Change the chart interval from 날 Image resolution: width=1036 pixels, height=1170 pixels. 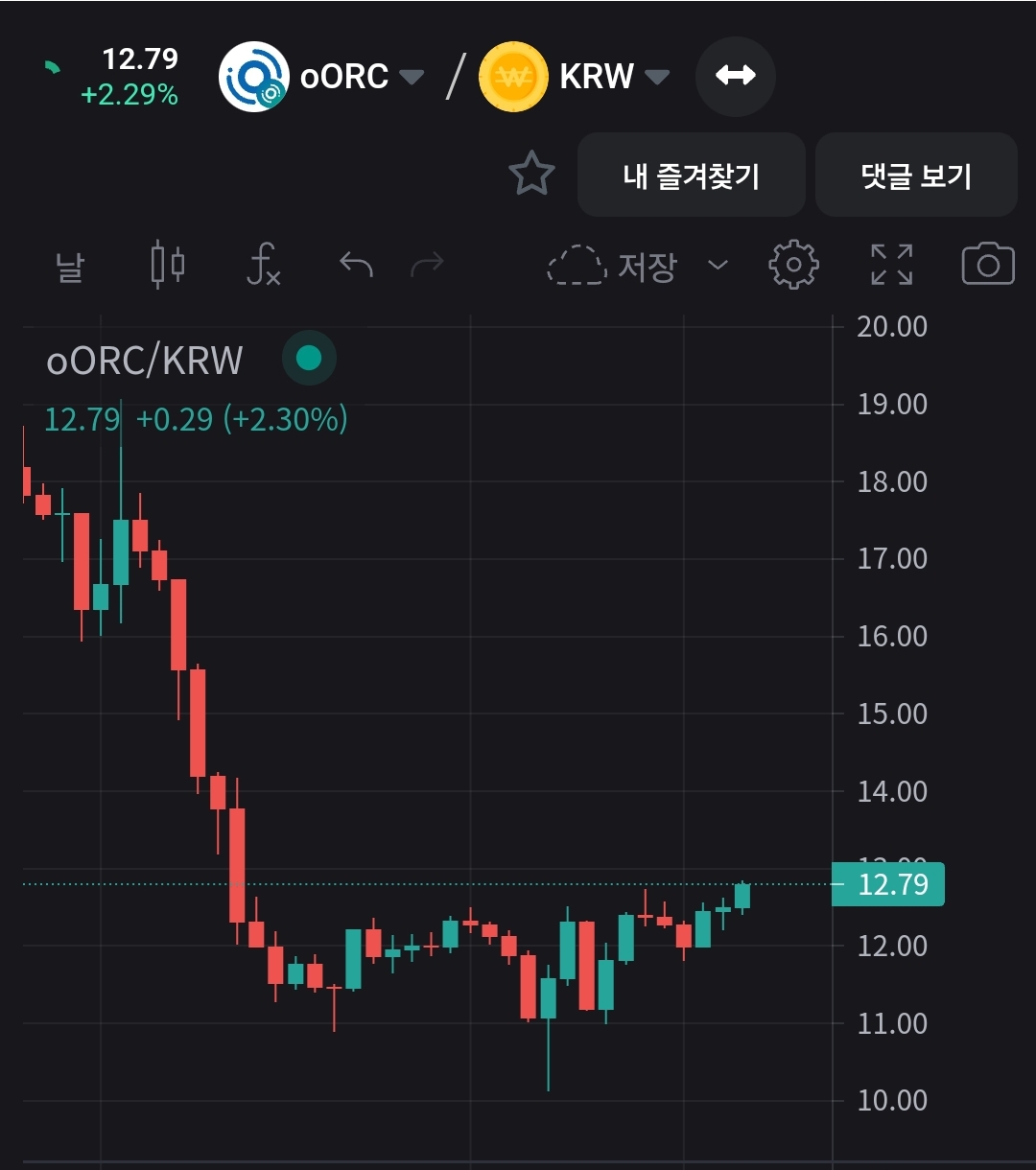pyautogui.click(x=69, y=266)
